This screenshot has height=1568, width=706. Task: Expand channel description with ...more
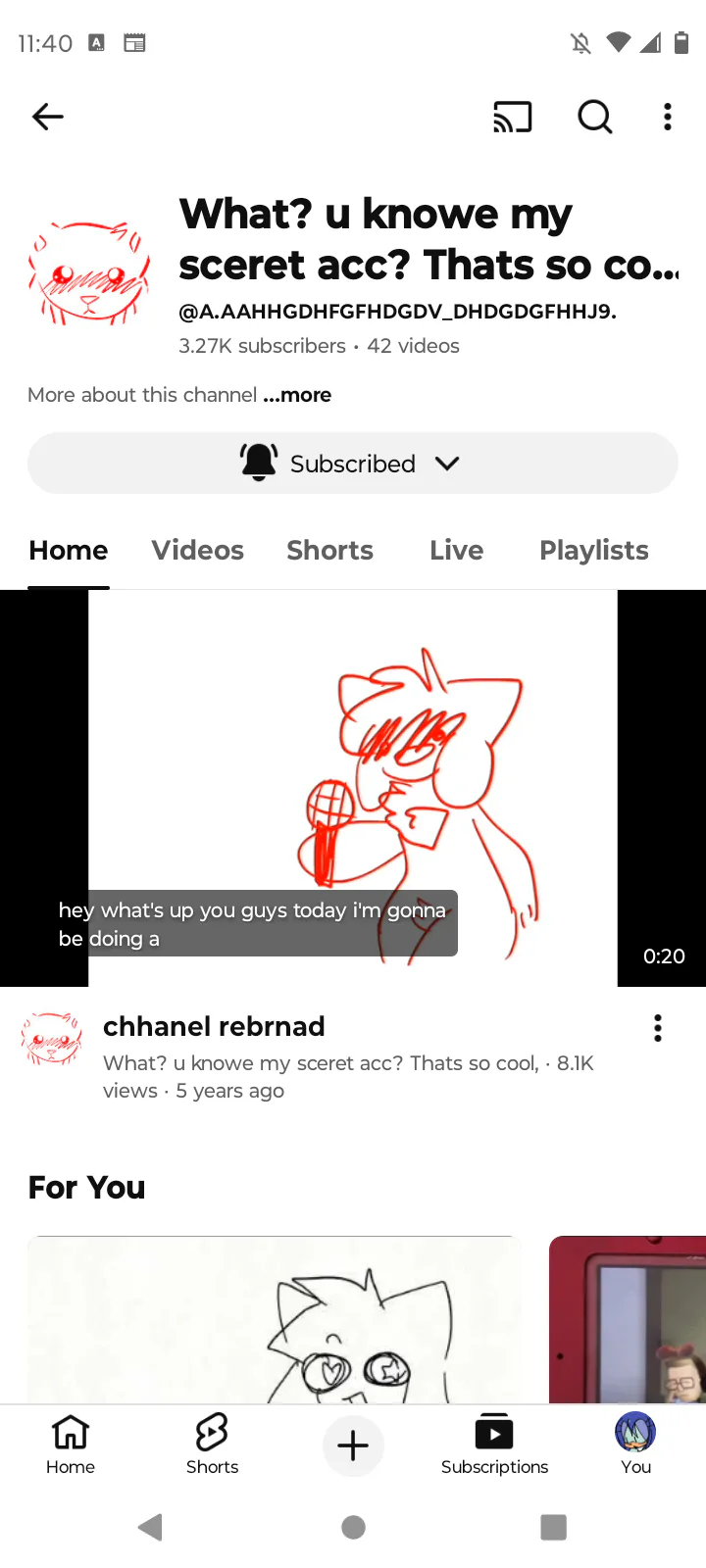coord(297,395)
